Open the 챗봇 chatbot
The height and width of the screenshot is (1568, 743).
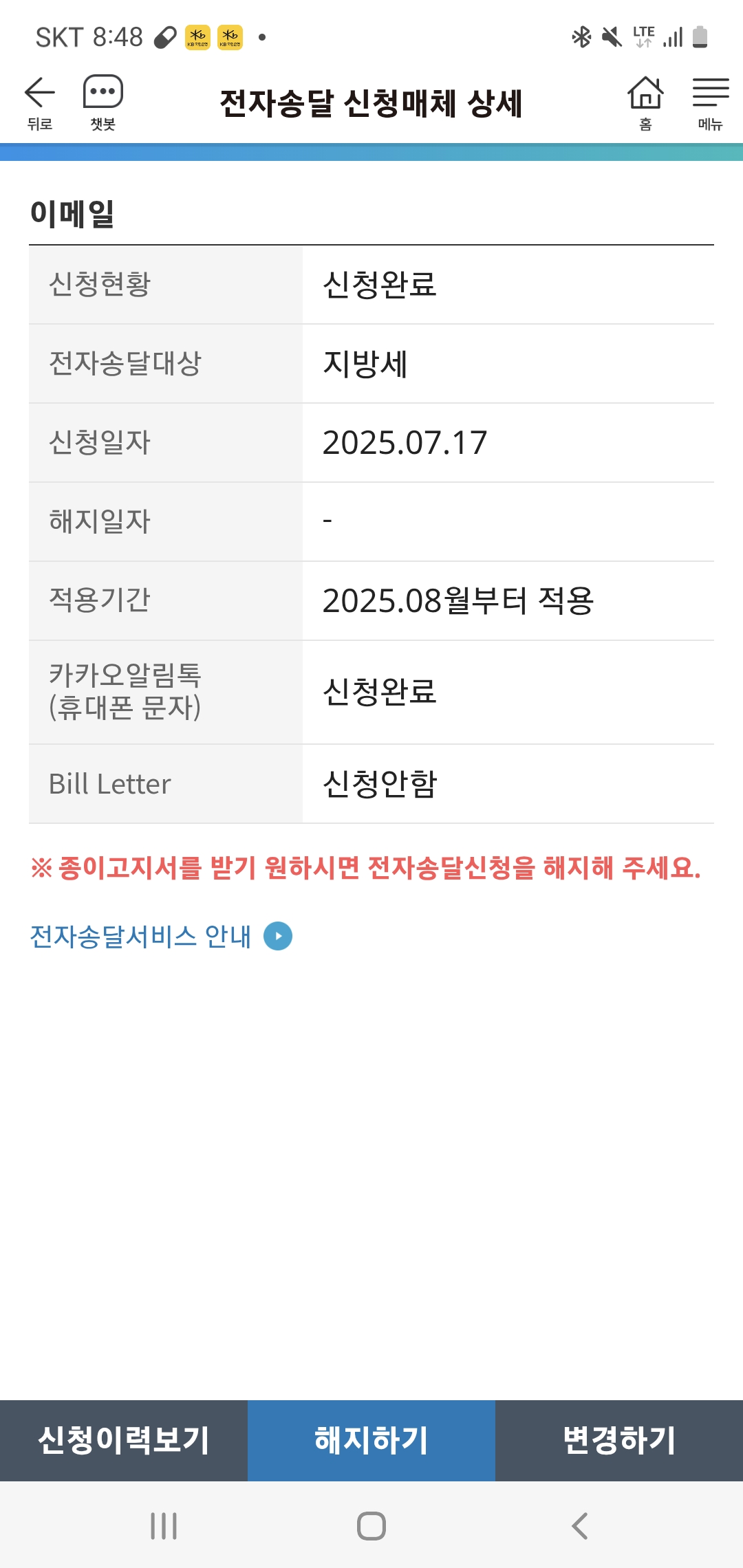[x=103, y=103]
